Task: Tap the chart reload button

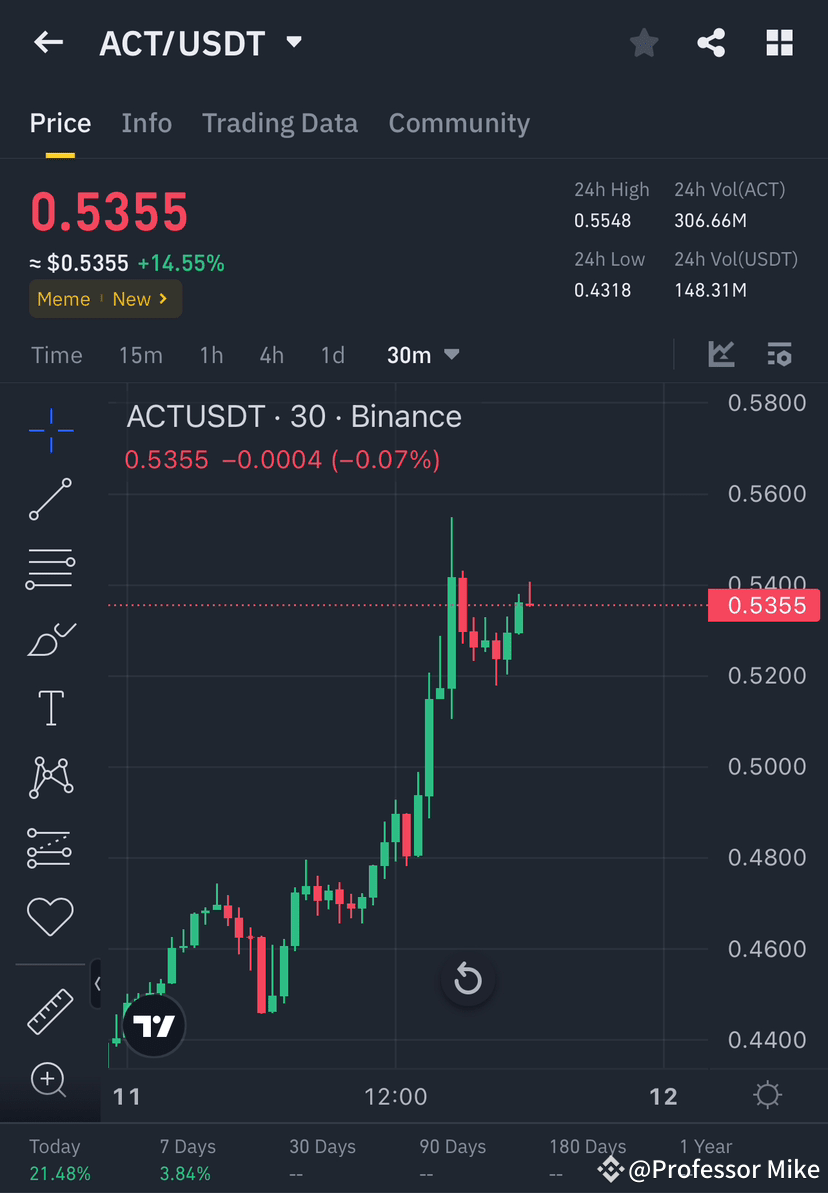Action: [468, 981]
